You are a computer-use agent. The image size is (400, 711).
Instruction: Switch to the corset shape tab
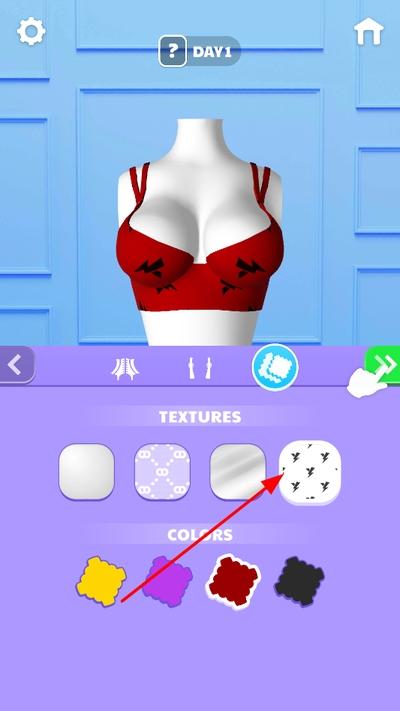(125, 368)
